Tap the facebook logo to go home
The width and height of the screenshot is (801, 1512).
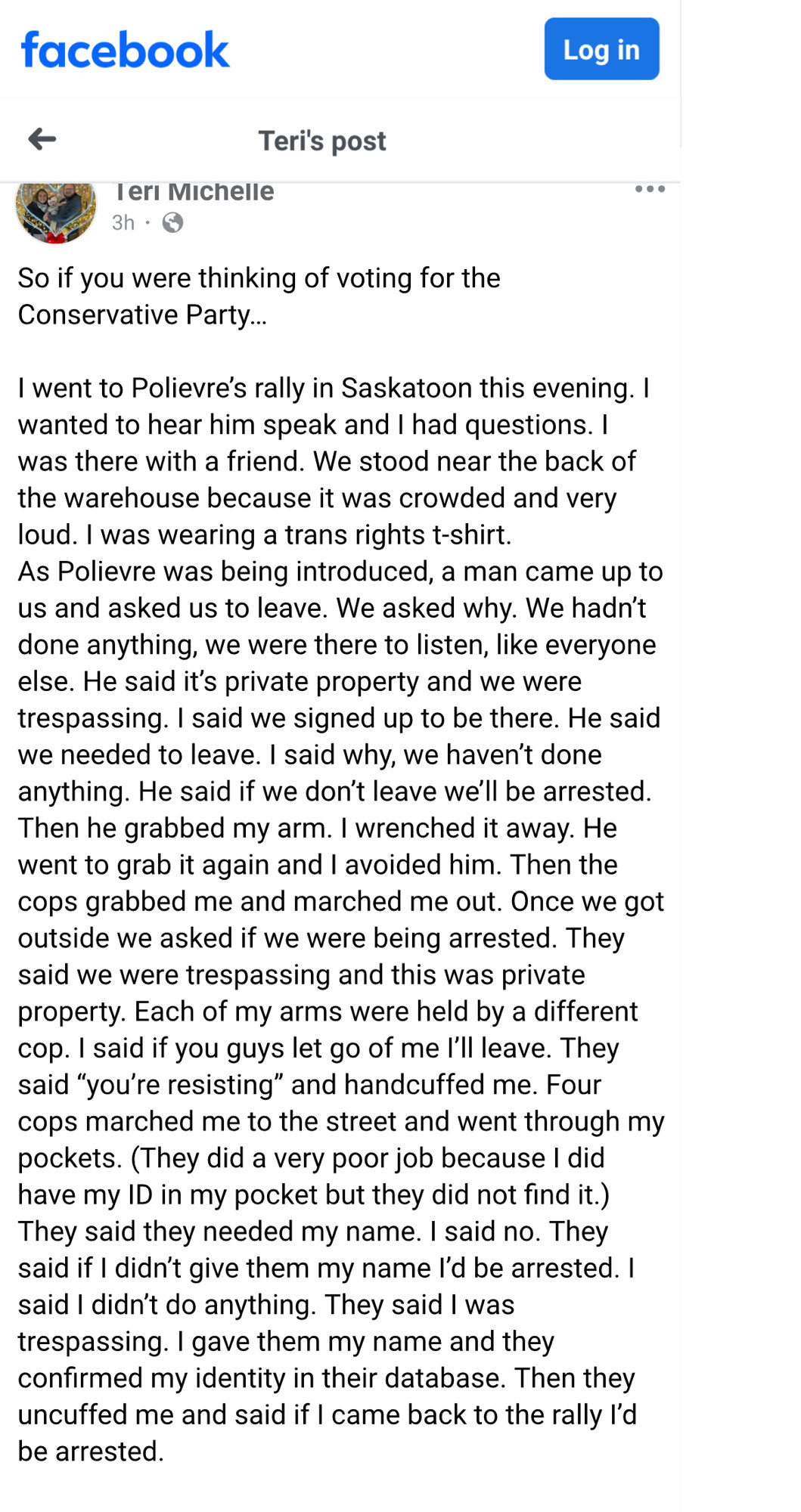[x=125, y=50]
